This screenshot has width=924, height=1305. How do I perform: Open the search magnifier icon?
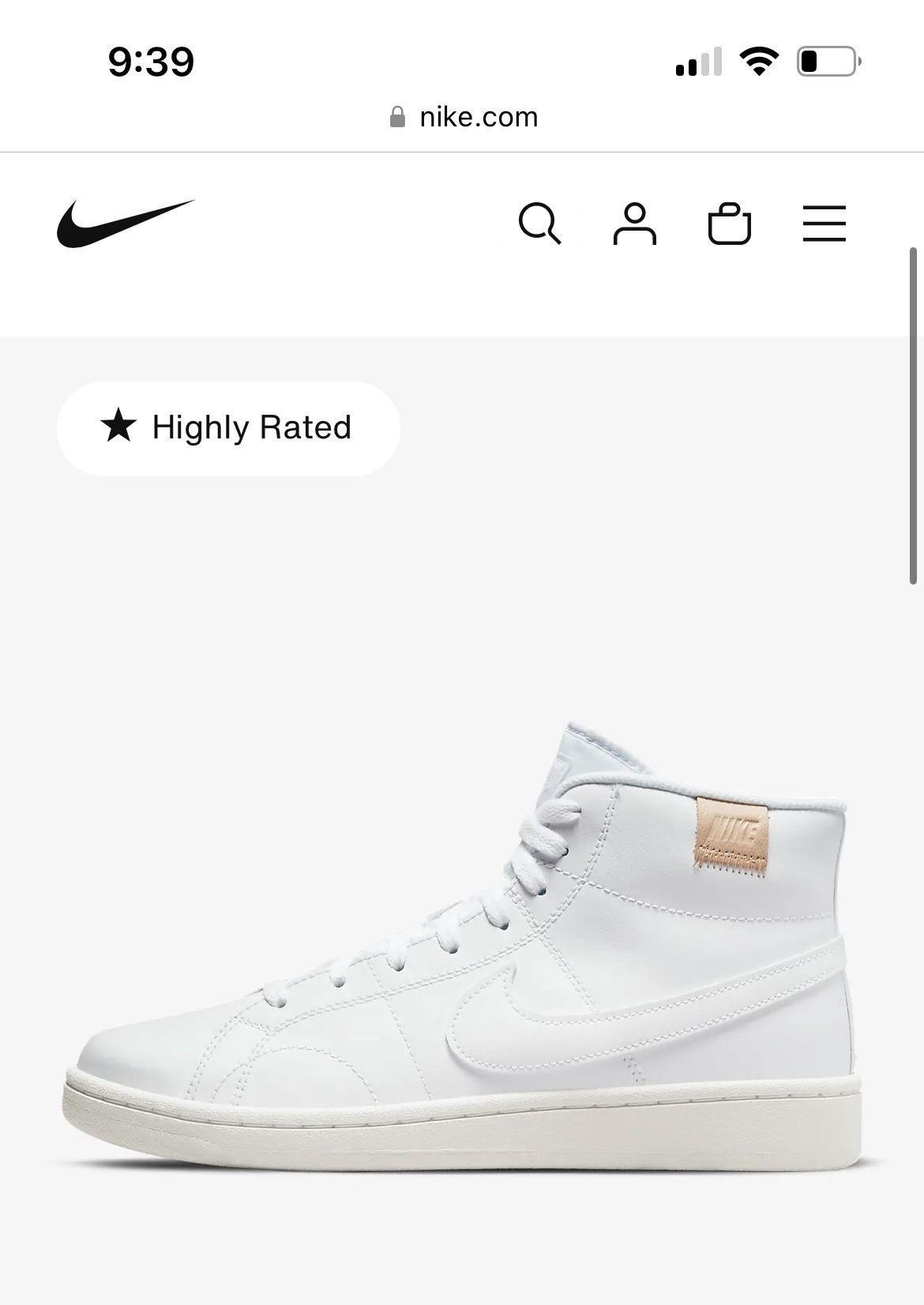pyautogui.click(x=540, y=224)
